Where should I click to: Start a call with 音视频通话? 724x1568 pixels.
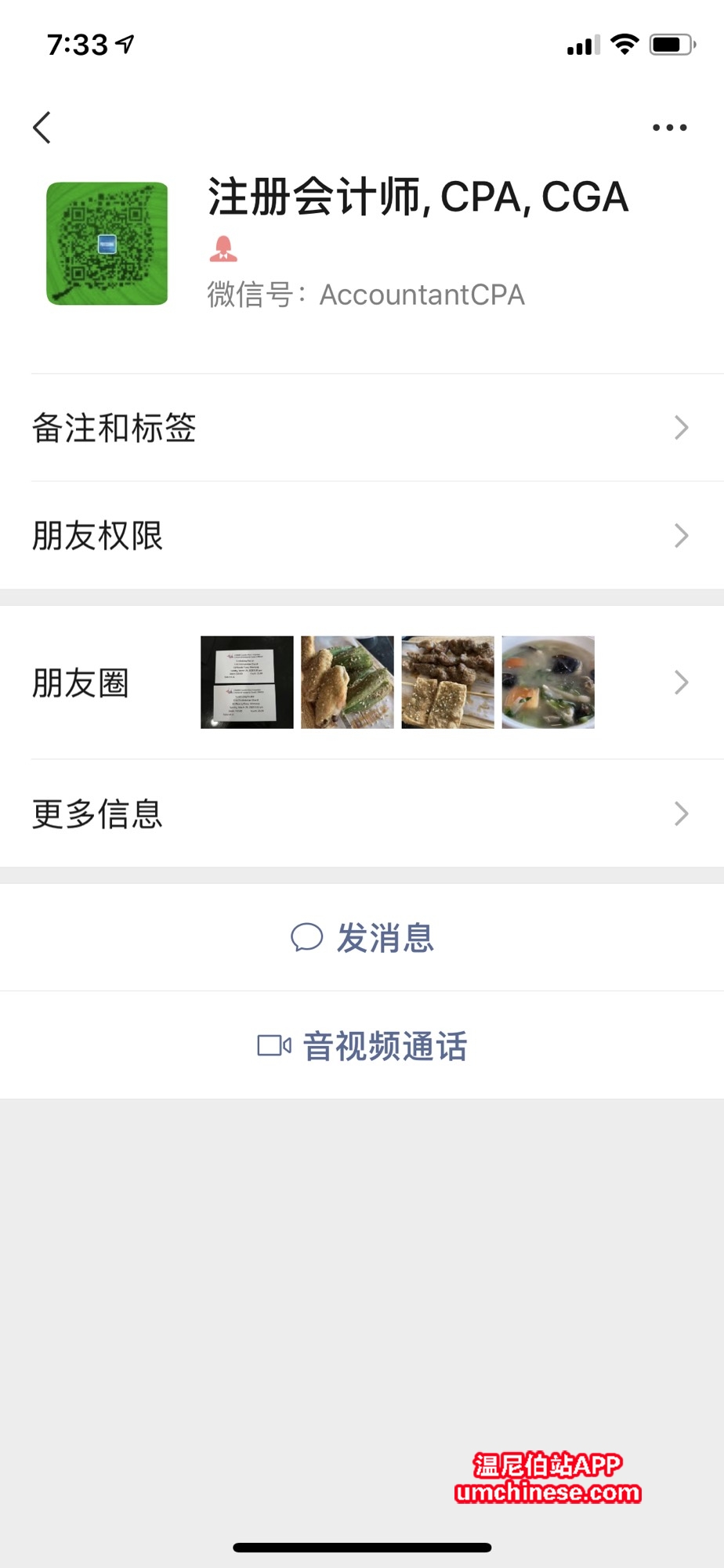pos(362,1046)
